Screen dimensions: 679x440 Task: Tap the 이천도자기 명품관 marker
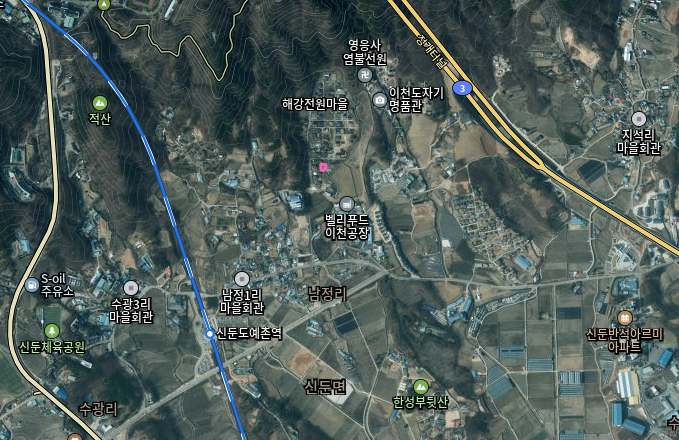379,99
